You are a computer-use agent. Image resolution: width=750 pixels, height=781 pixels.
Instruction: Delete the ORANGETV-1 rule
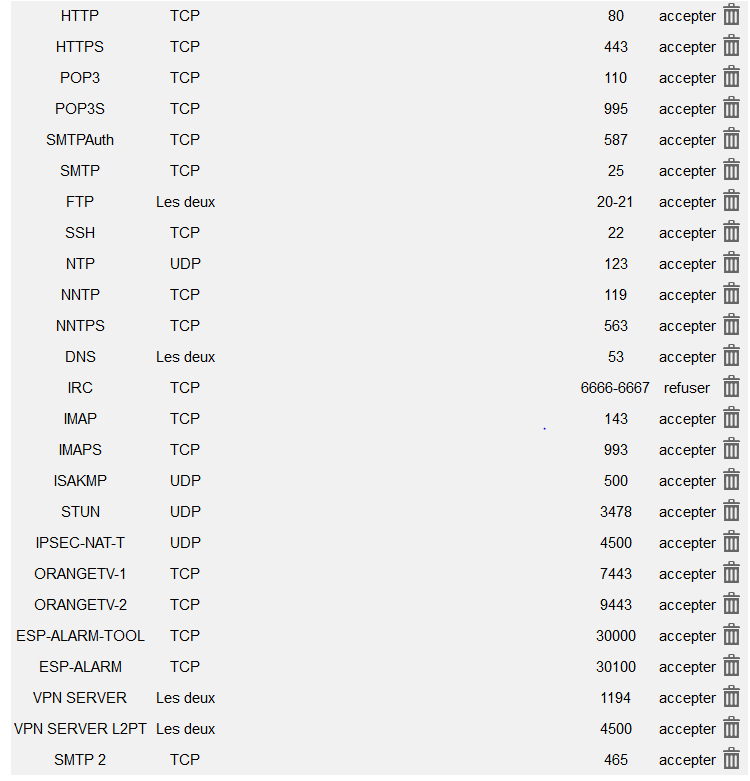pos(731,574)
